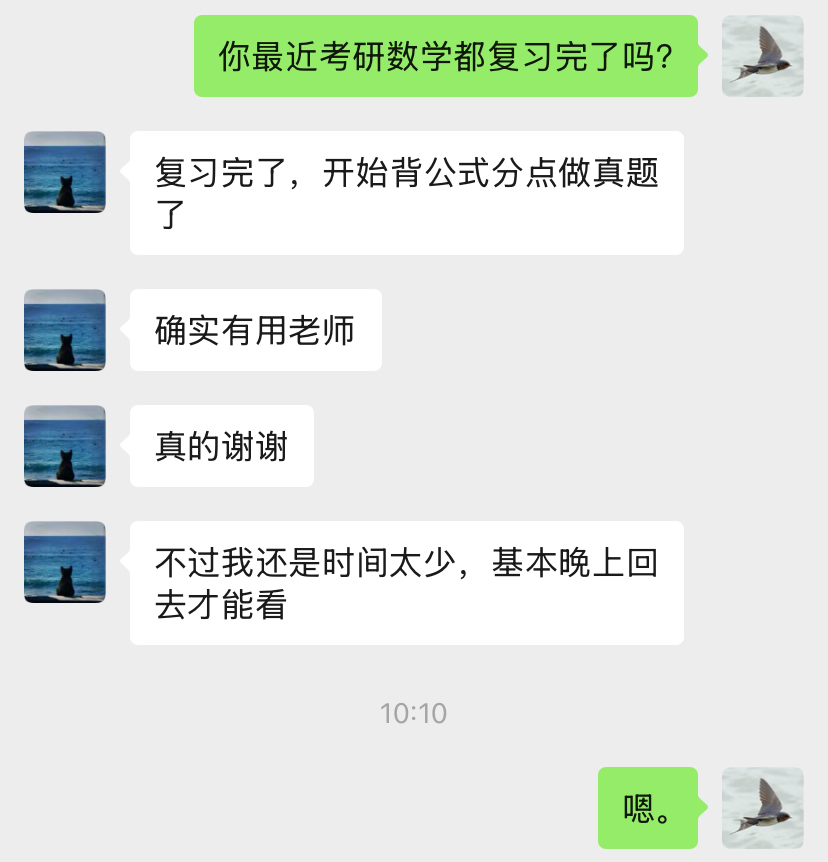Tap the cat avatar beside 真的谢谢
The image size is (828, 862).
coord(65,446)
